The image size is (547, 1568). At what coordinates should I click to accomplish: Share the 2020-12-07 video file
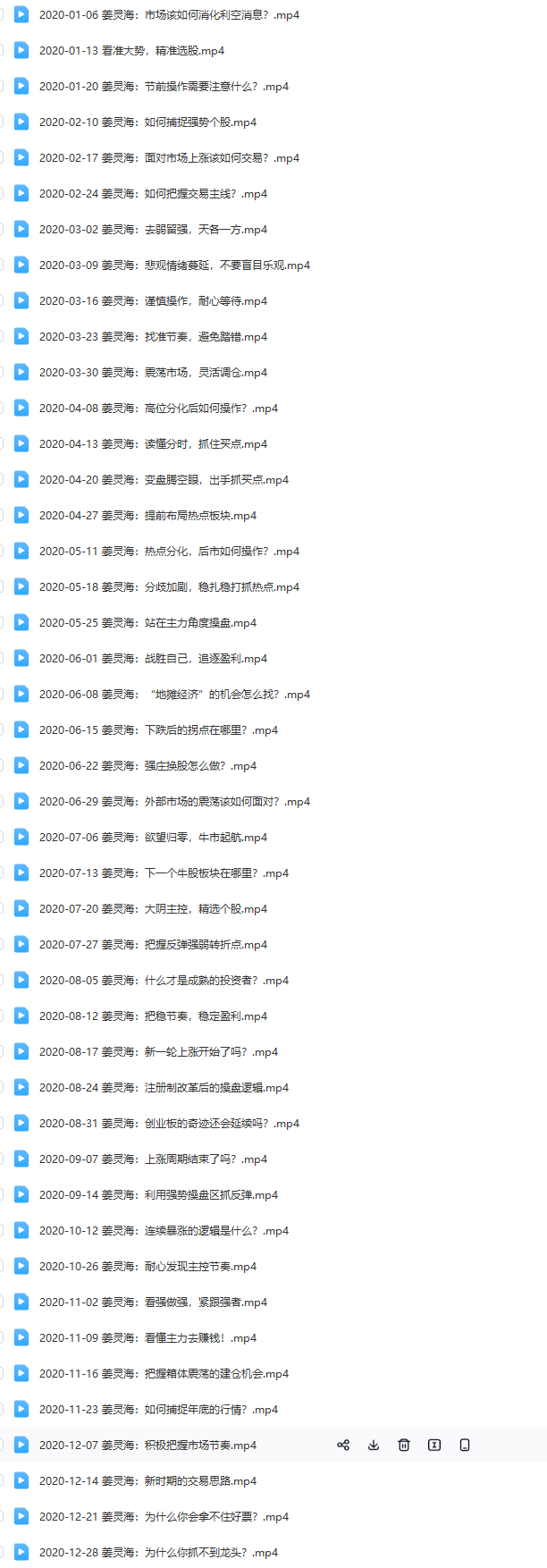point(343,1445)
